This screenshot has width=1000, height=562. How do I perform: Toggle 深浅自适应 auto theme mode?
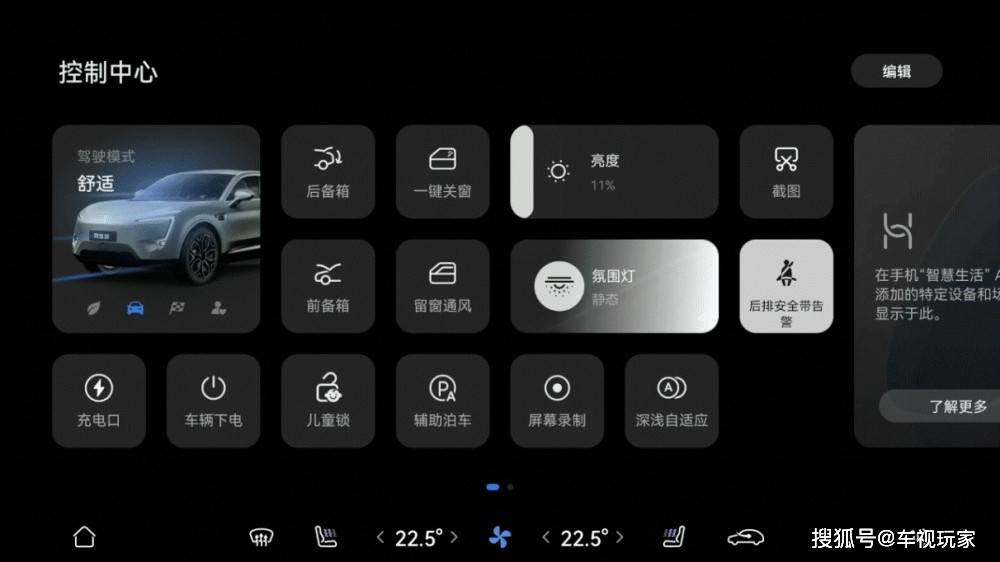click(x=671, y=400)
